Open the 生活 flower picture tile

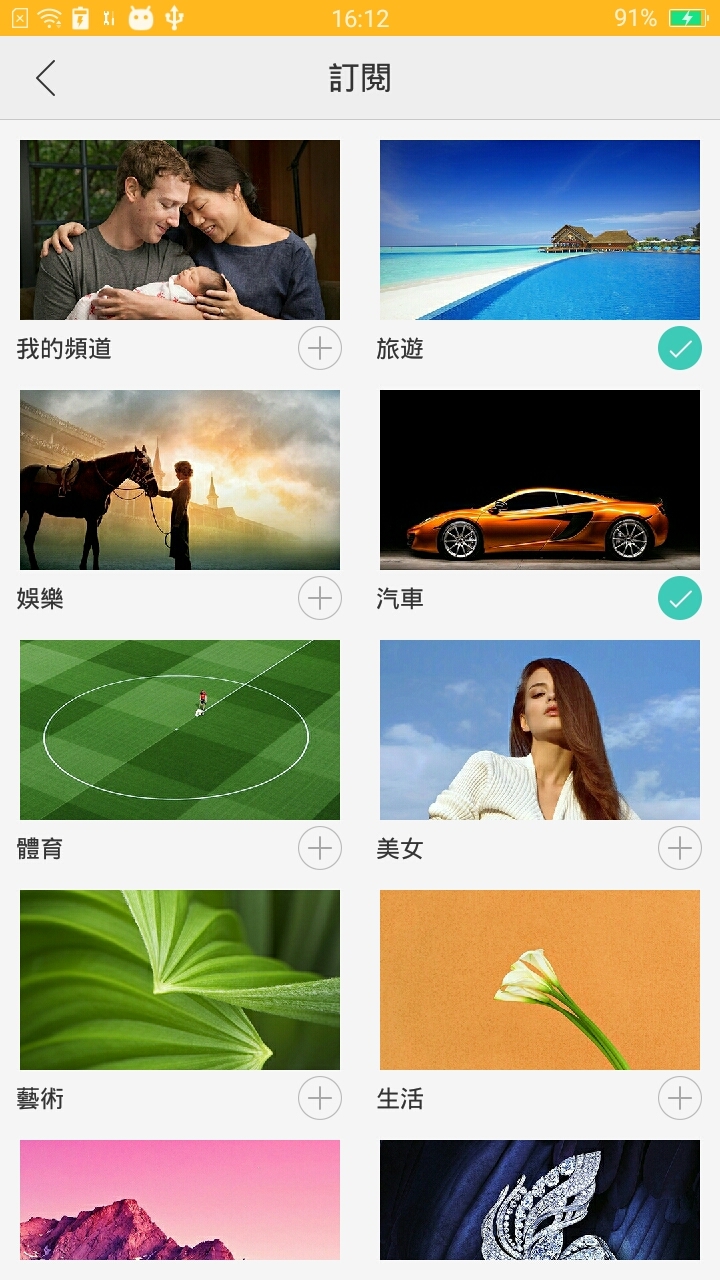pyautogui.click(x=540, y=980)
